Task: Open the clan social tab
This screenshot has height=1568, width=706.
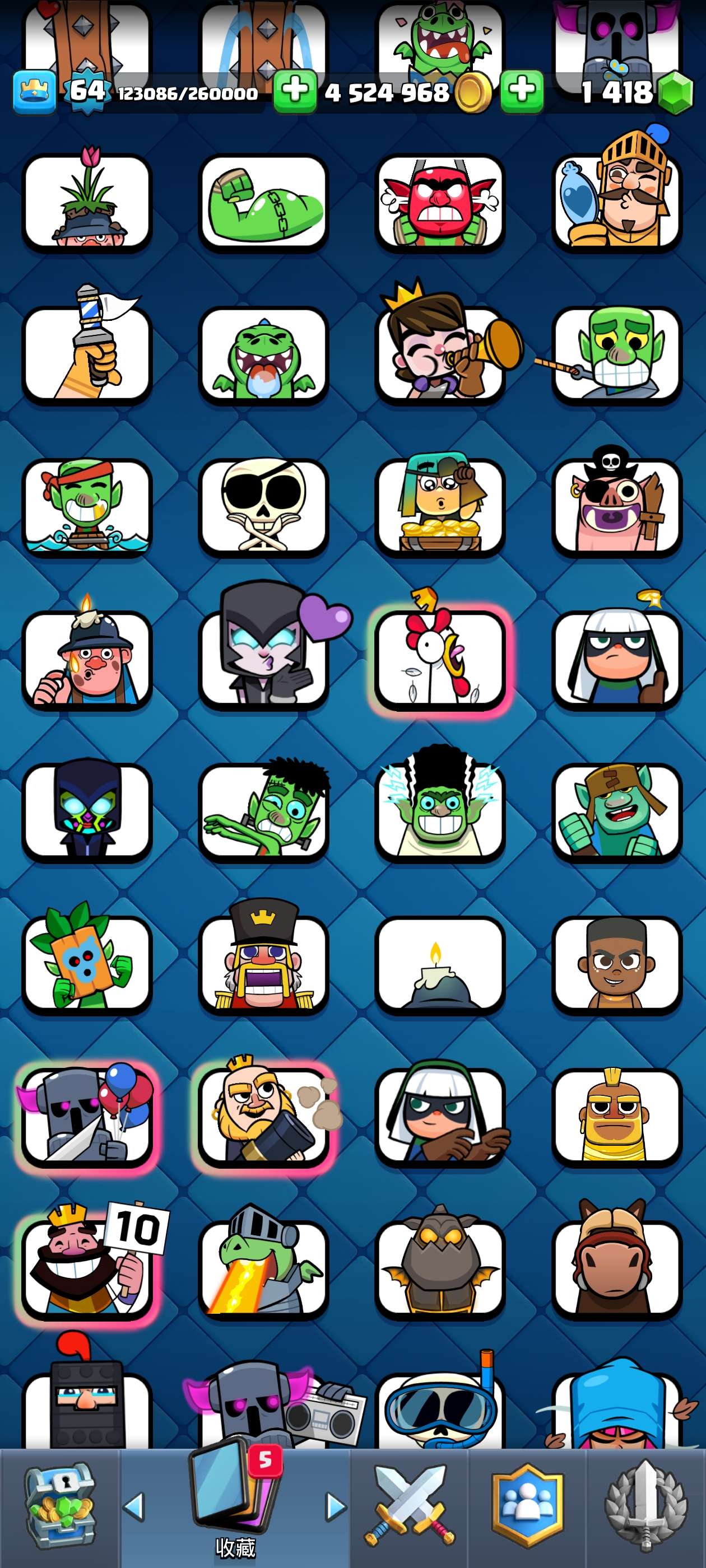Action: click(x=527, y=1506)
